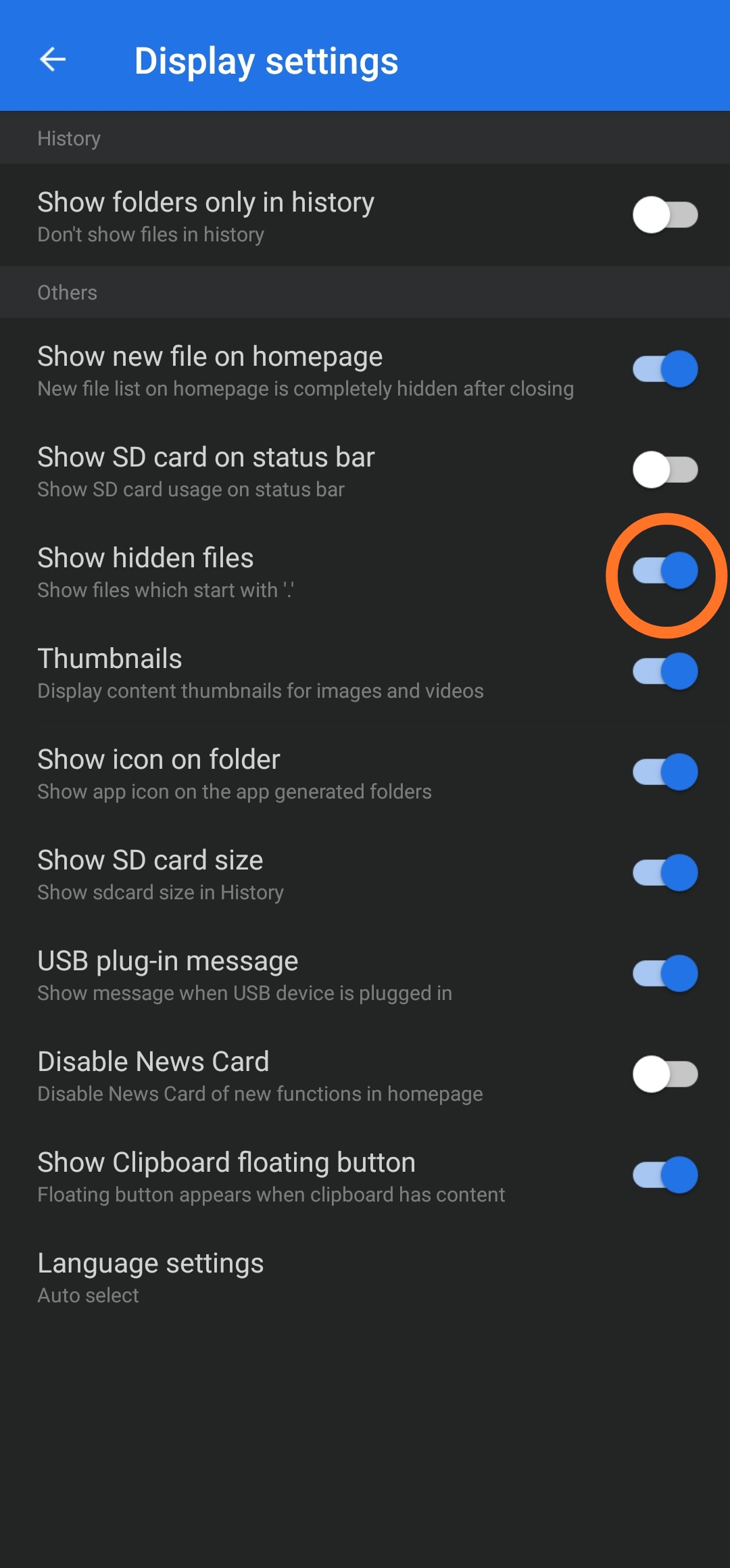
Task: Enable Show folders only in history
Action: (665, 215)
